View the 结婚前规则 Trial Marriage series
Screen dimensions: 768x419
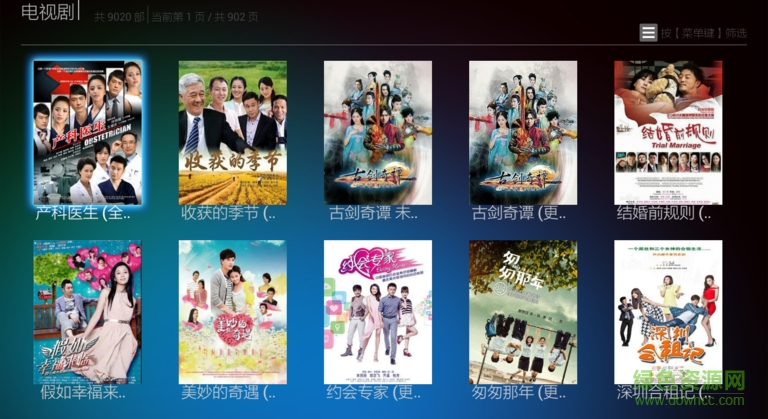[x=668, y=132]
